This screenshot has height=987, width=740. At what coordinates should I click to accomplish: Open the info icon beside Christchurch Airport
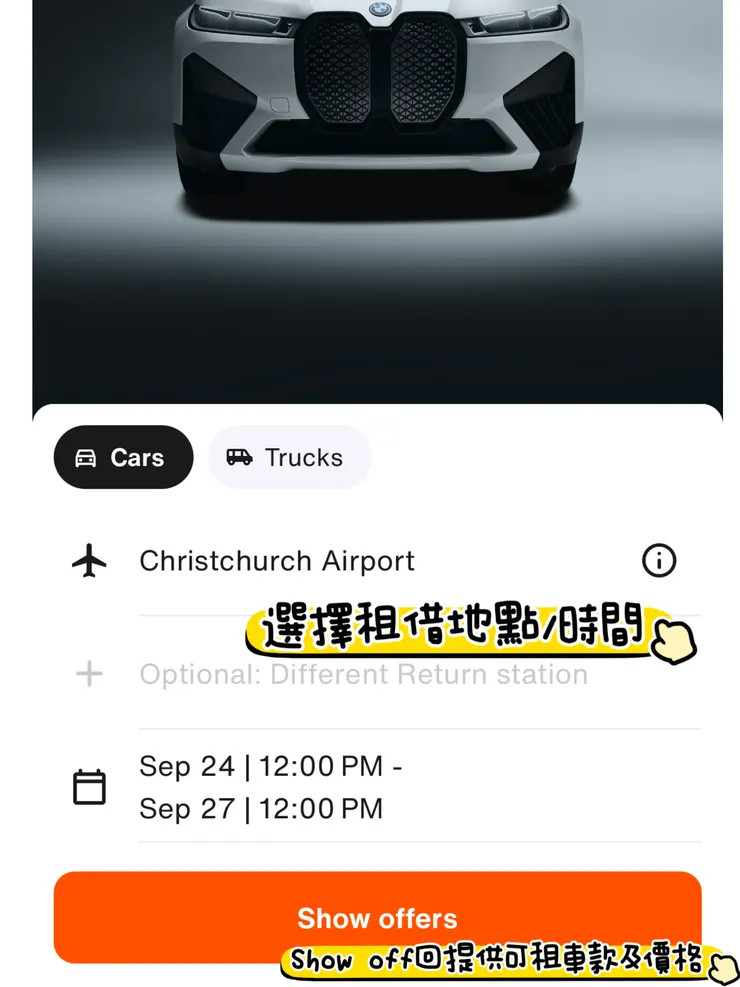(x=659, y=561)
